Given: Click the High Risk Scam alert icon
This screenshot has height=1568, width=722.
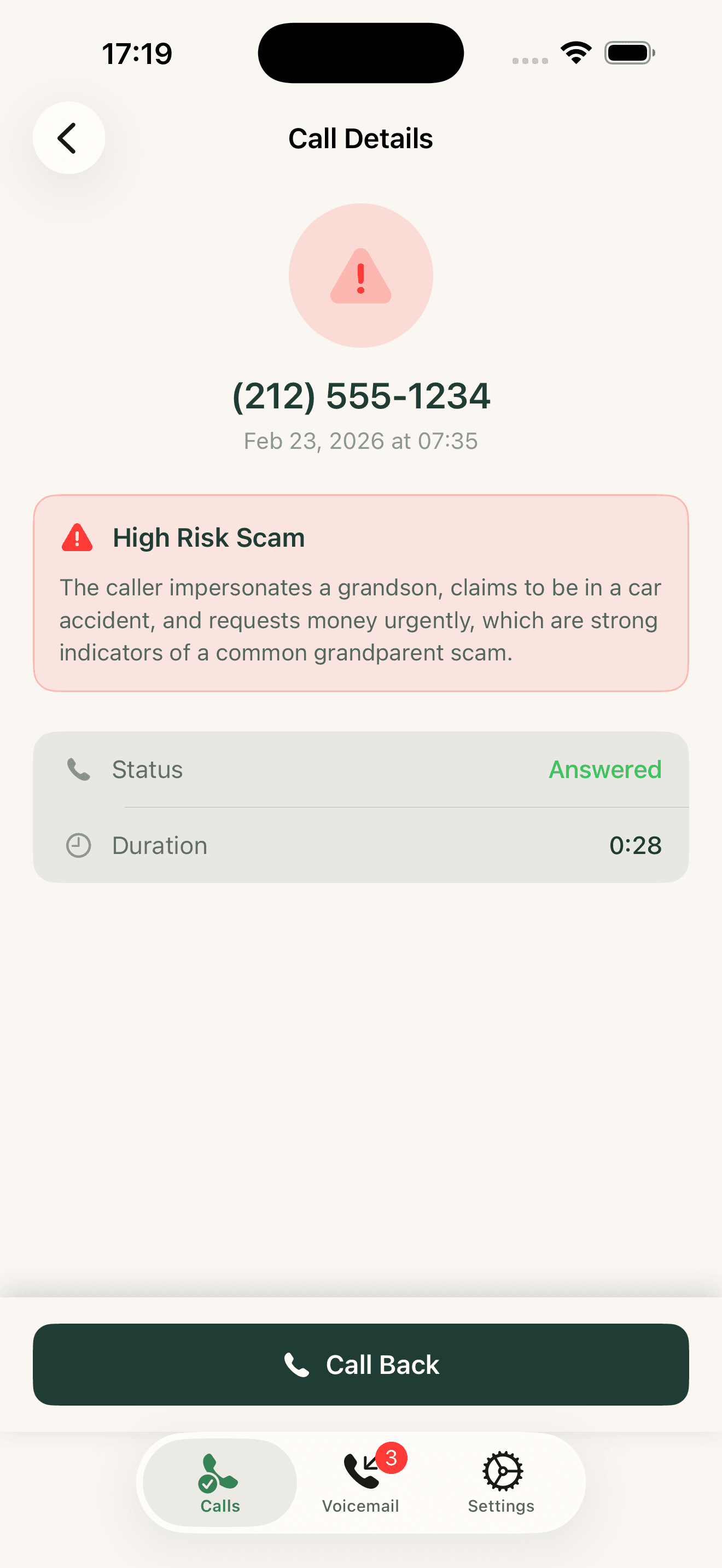Looking at the screenshot, I should (77, 537).
